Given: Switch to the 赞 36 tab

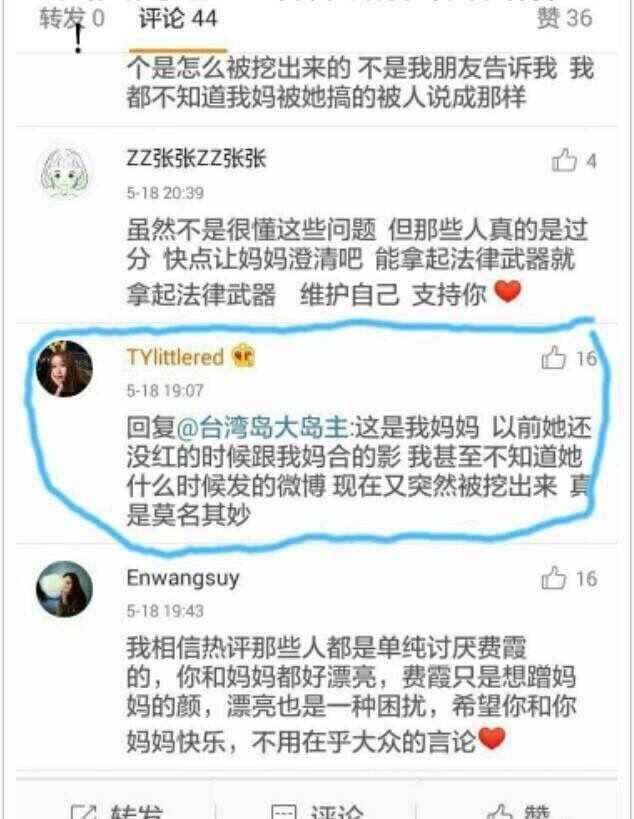Looking at the screenshot, I should [563, 19].
